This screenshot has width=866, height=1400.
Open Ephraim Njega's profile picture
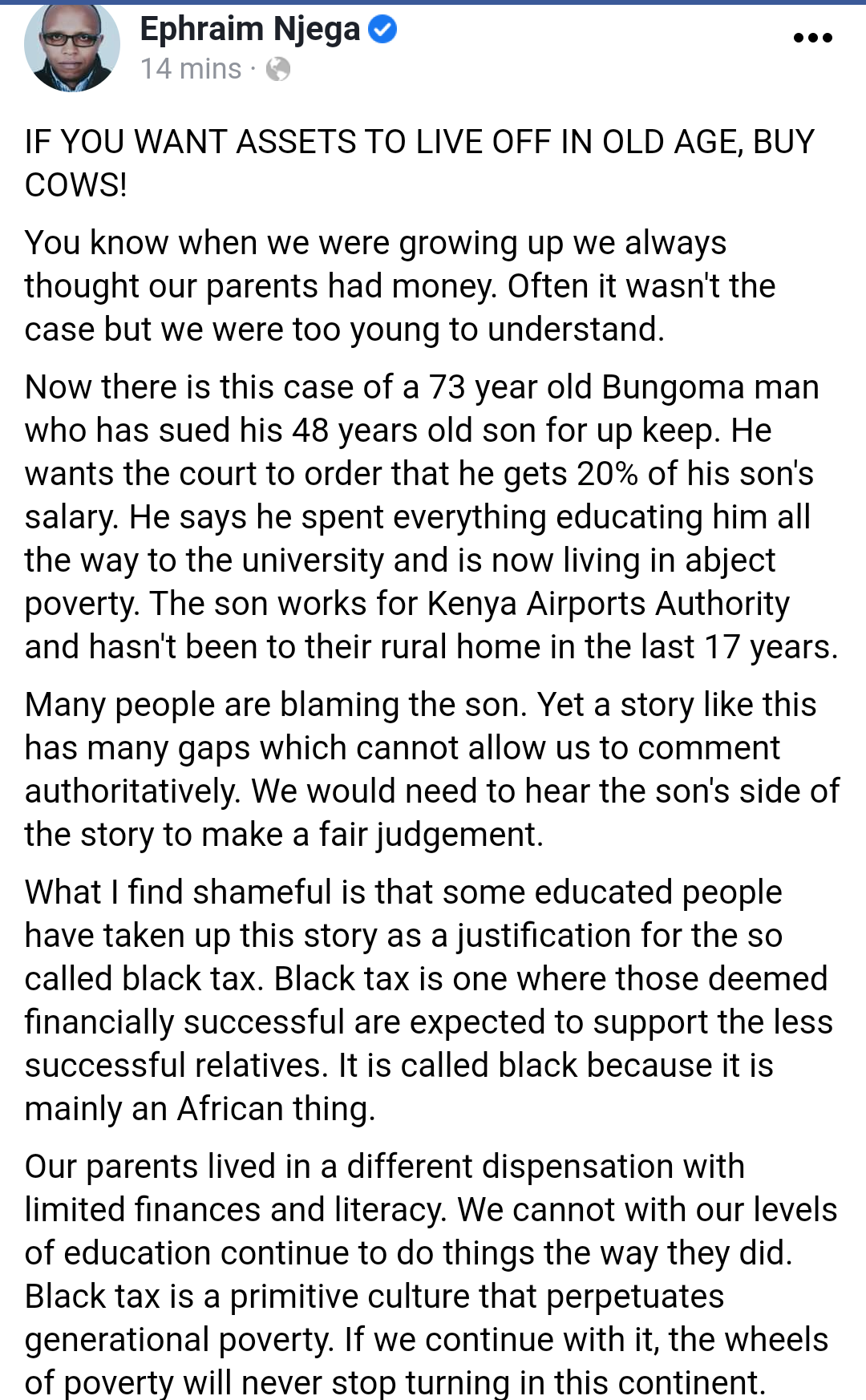[72, 47]
